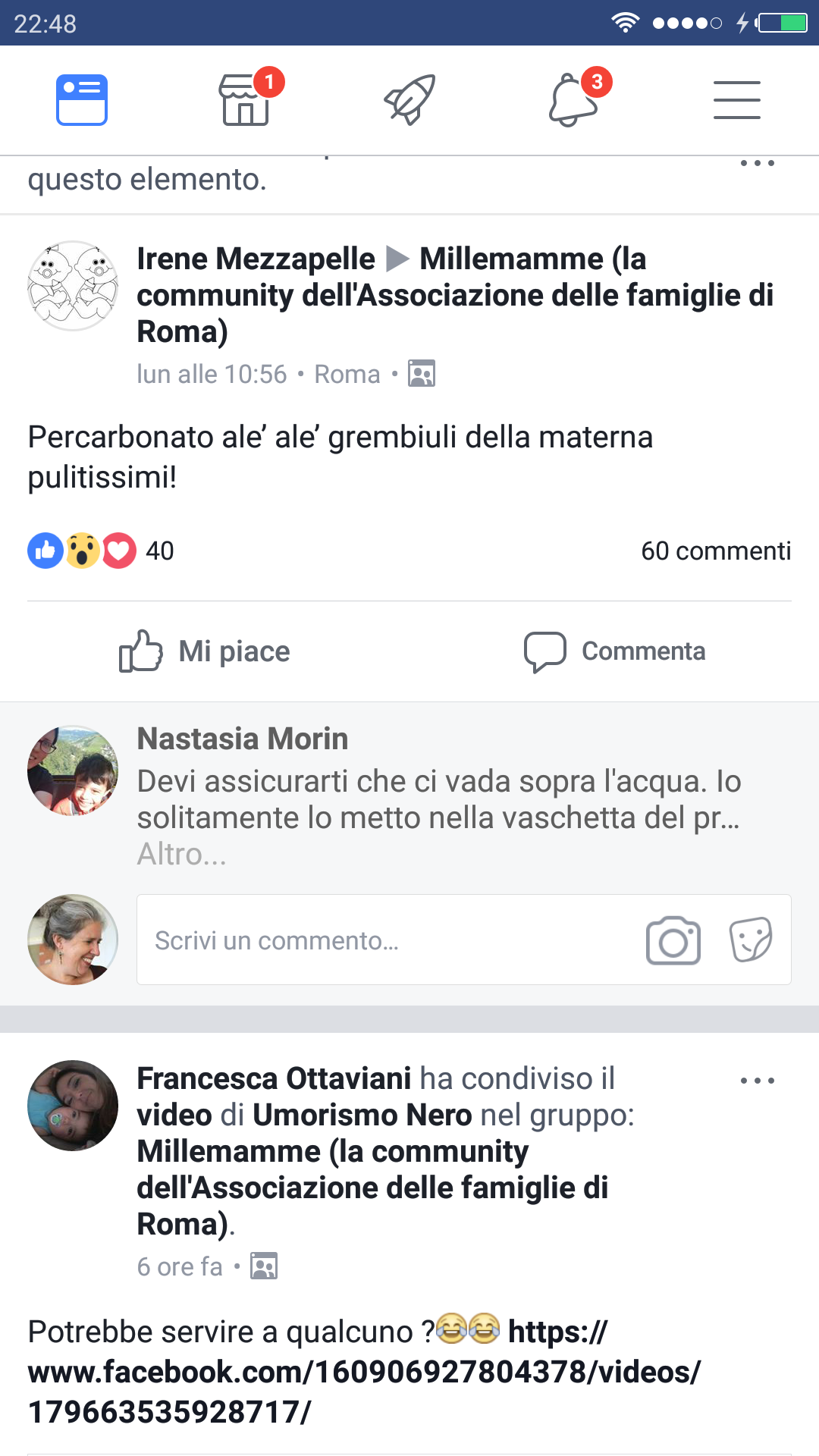Open the rocket explore feed tab
This screenshot has height=1456, width=819.
(x=409, y=100)
